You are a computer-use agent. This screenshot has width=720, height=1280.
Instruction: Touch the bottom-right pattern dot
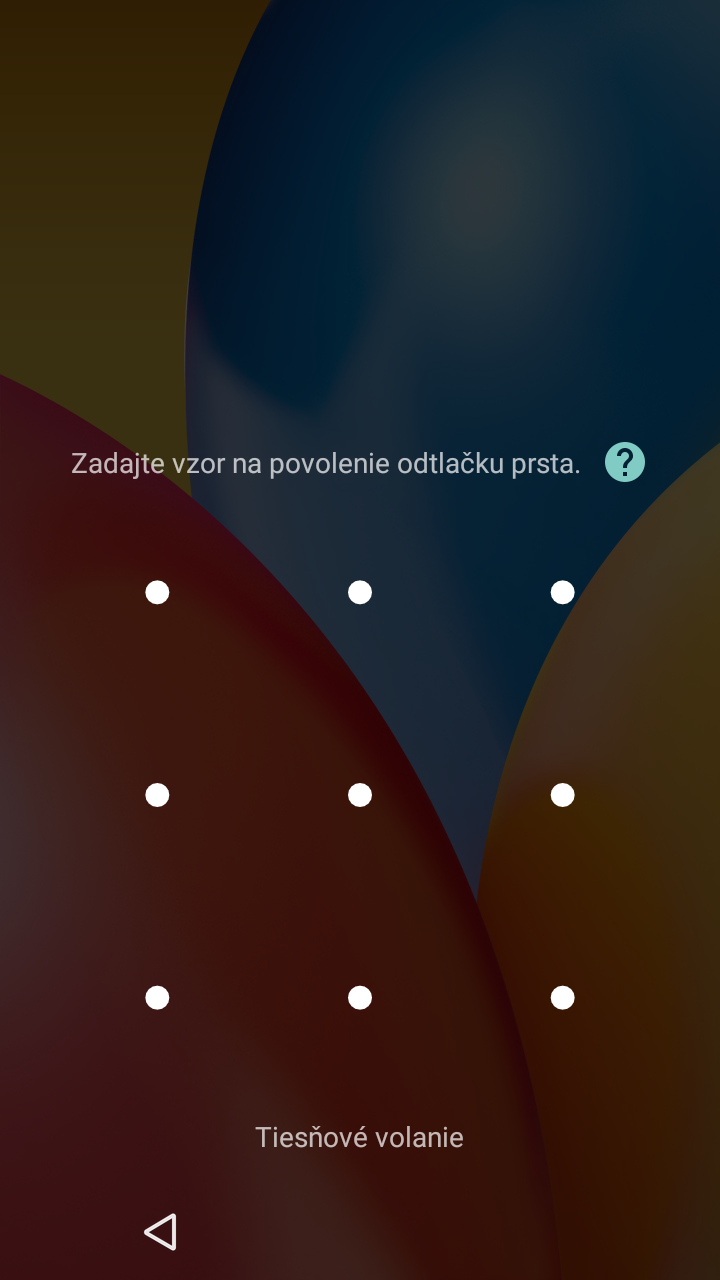(x=563, y=998)
